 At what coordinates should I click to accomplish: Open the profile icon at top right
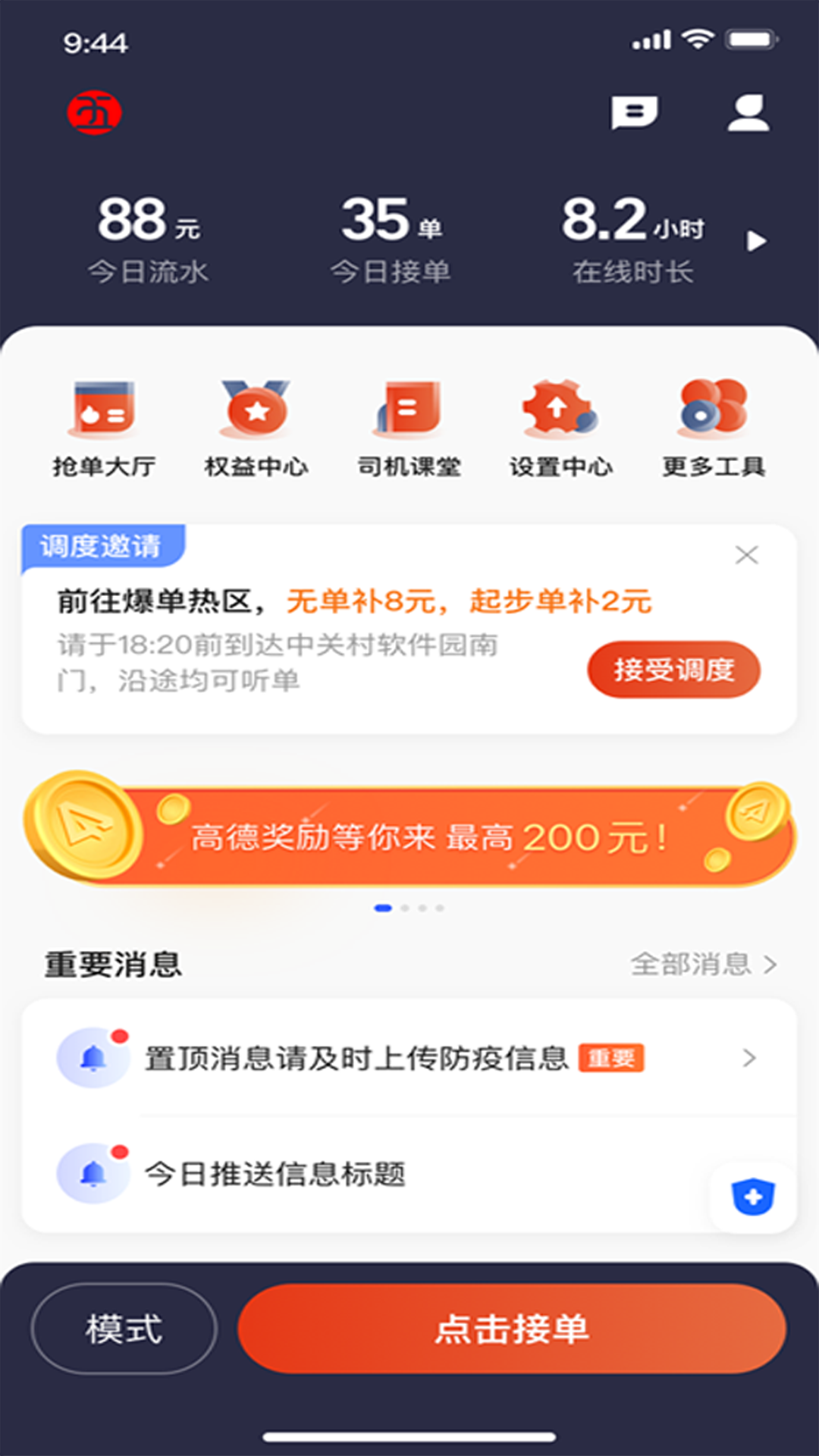coord(749,114)
